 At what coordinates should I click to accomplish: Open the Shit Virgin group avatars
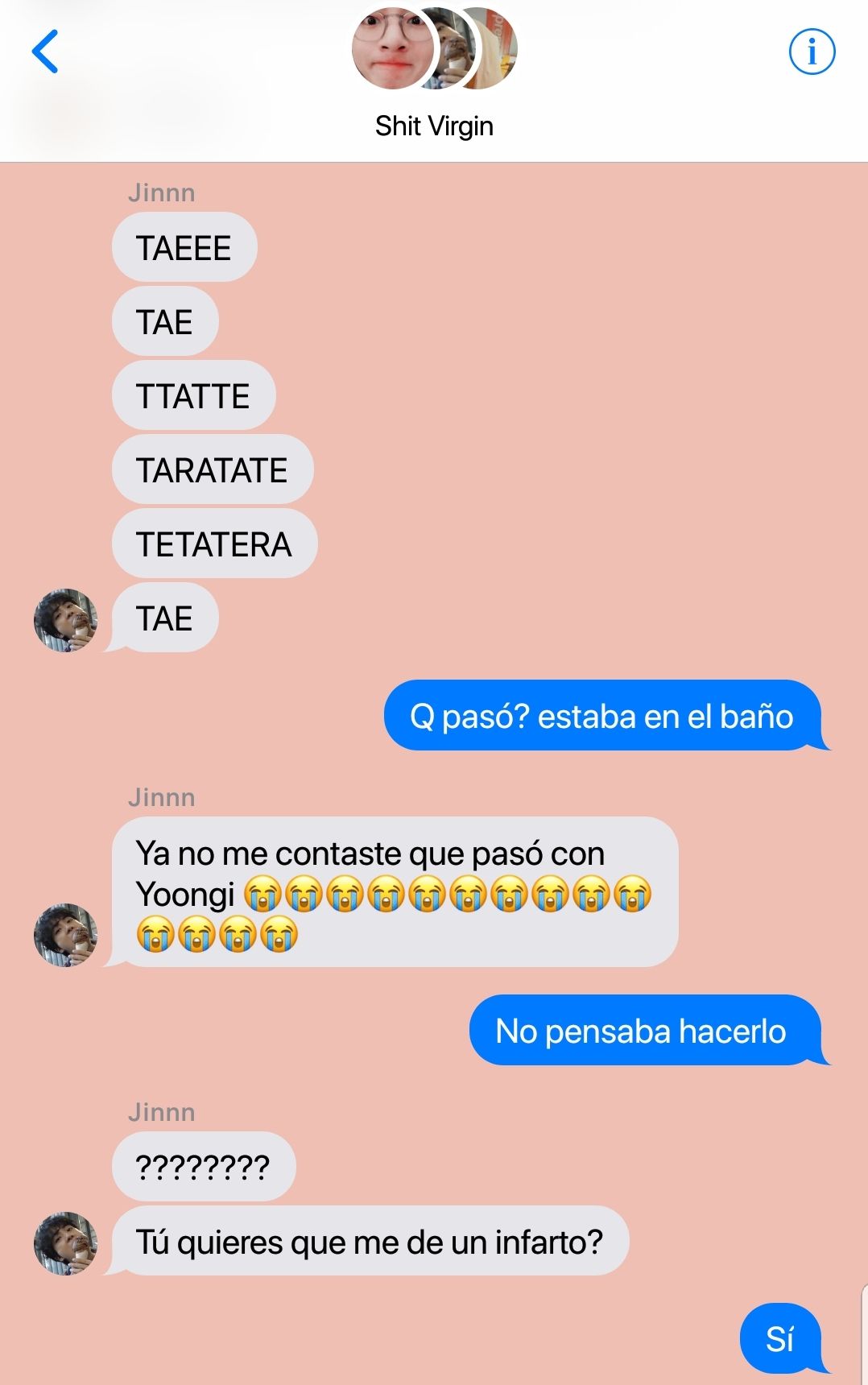pyautogui.click(x=434, y=48)
